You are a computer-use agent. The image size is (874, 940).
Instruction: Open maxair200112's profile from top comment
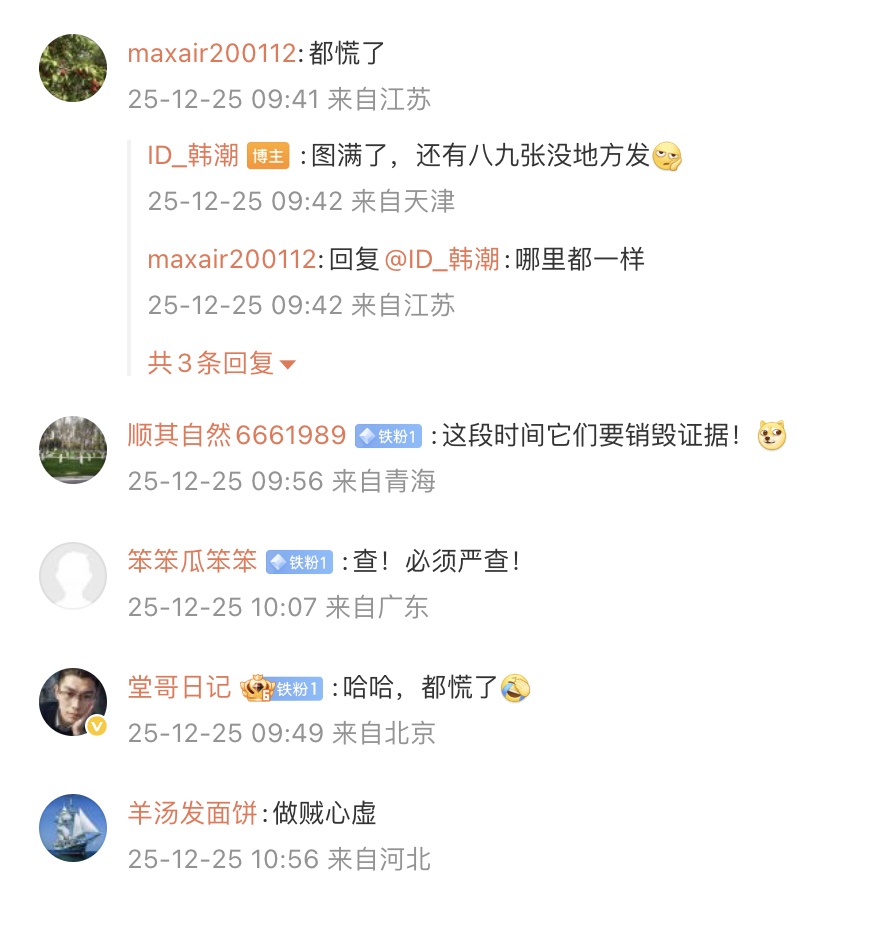[x=211, y=54]
